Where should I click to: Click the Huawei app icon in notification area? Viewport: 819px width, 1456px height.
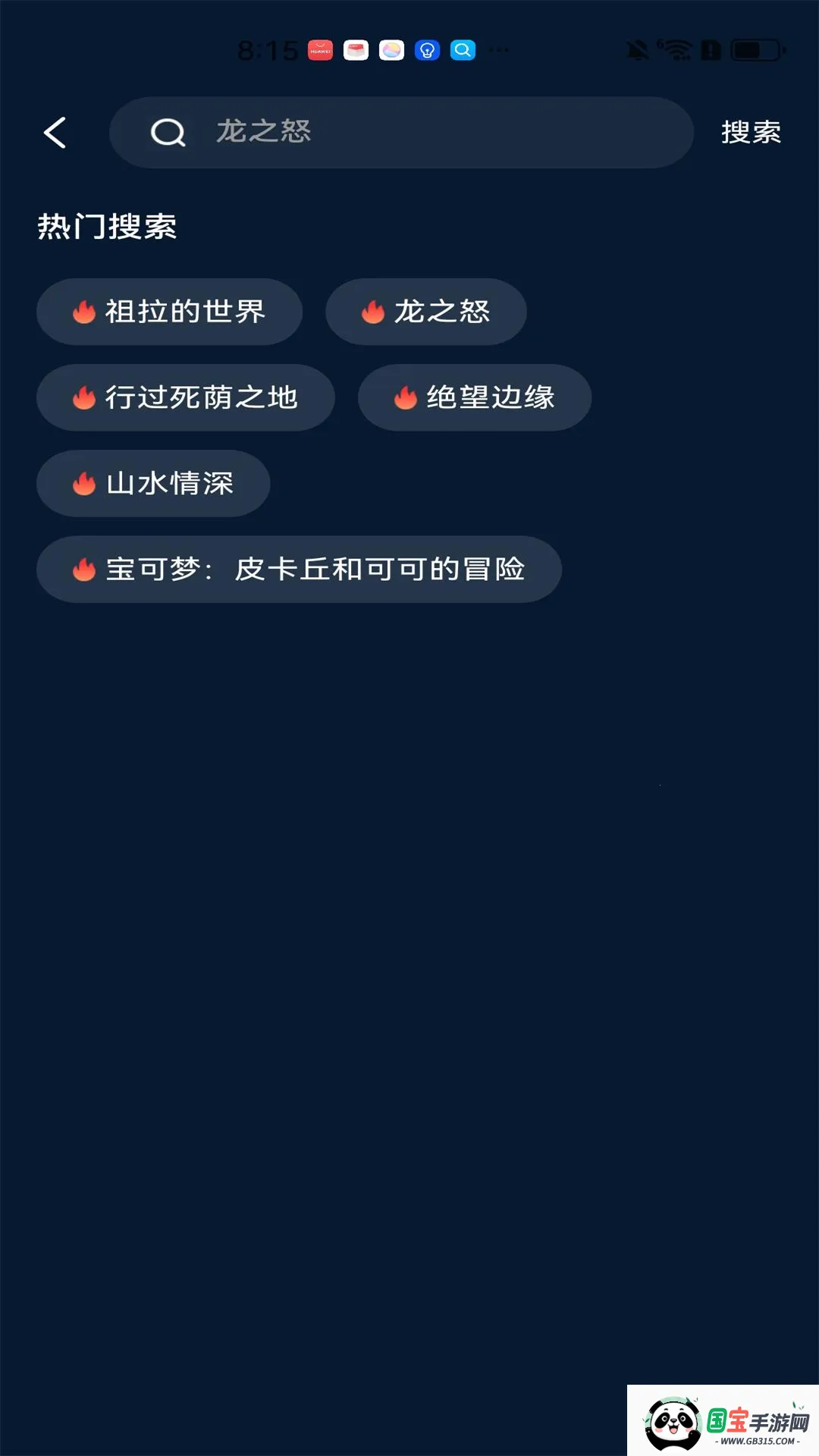[320, 50]
